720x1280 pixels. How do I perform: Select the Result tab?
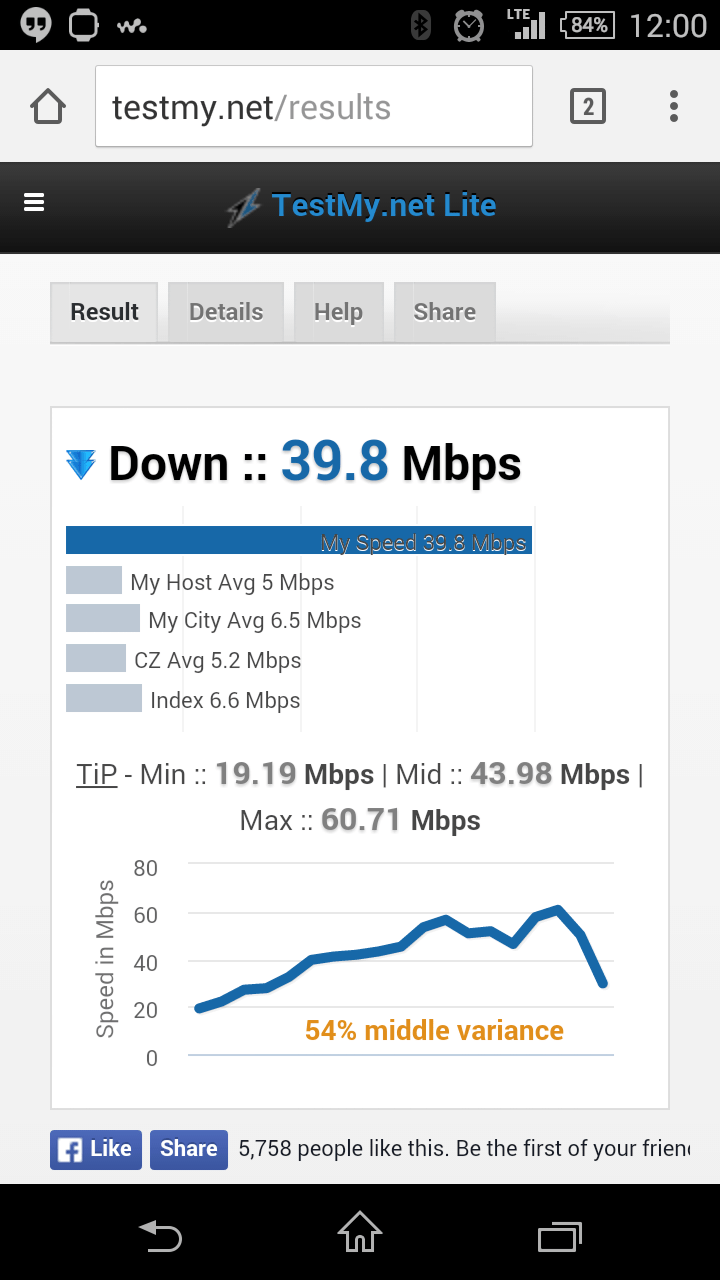104,312
